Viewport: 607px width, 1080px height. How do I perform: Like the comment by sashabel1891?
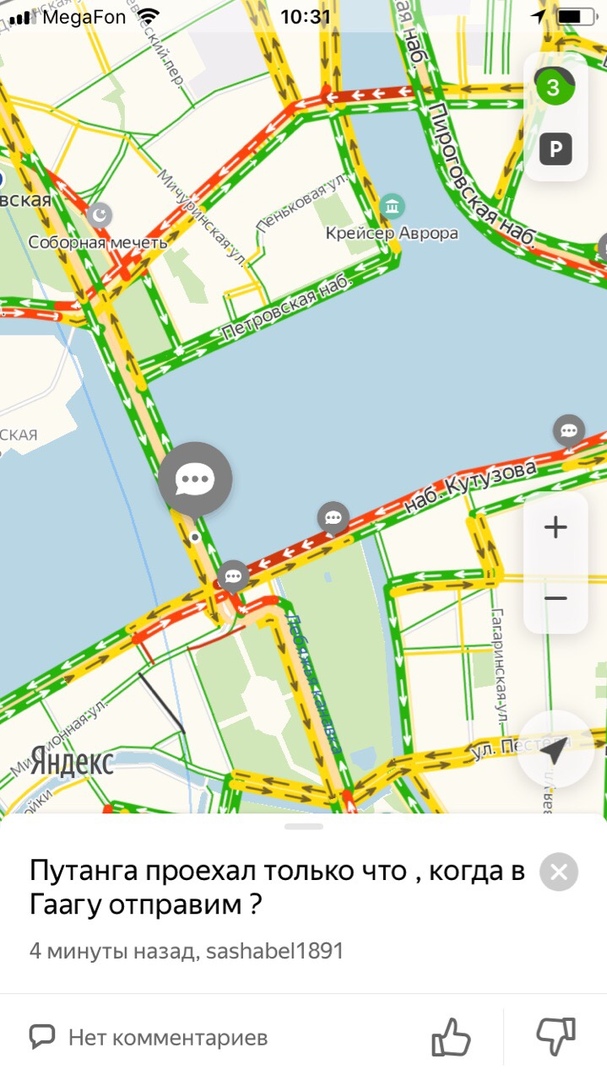[x=451, y=1037]
